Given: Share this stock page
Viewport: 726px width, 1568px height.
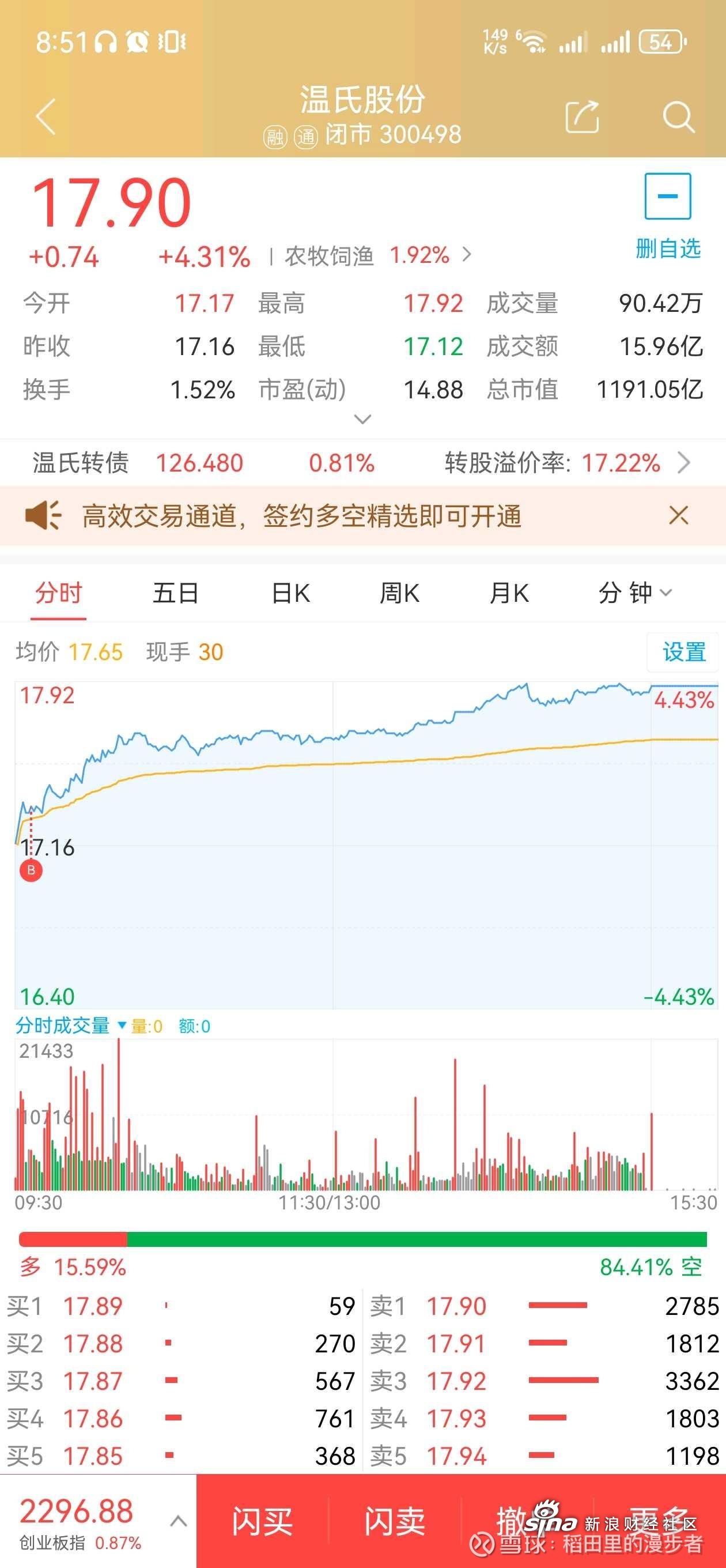Looking at the screenshot, I should (582, 116).
